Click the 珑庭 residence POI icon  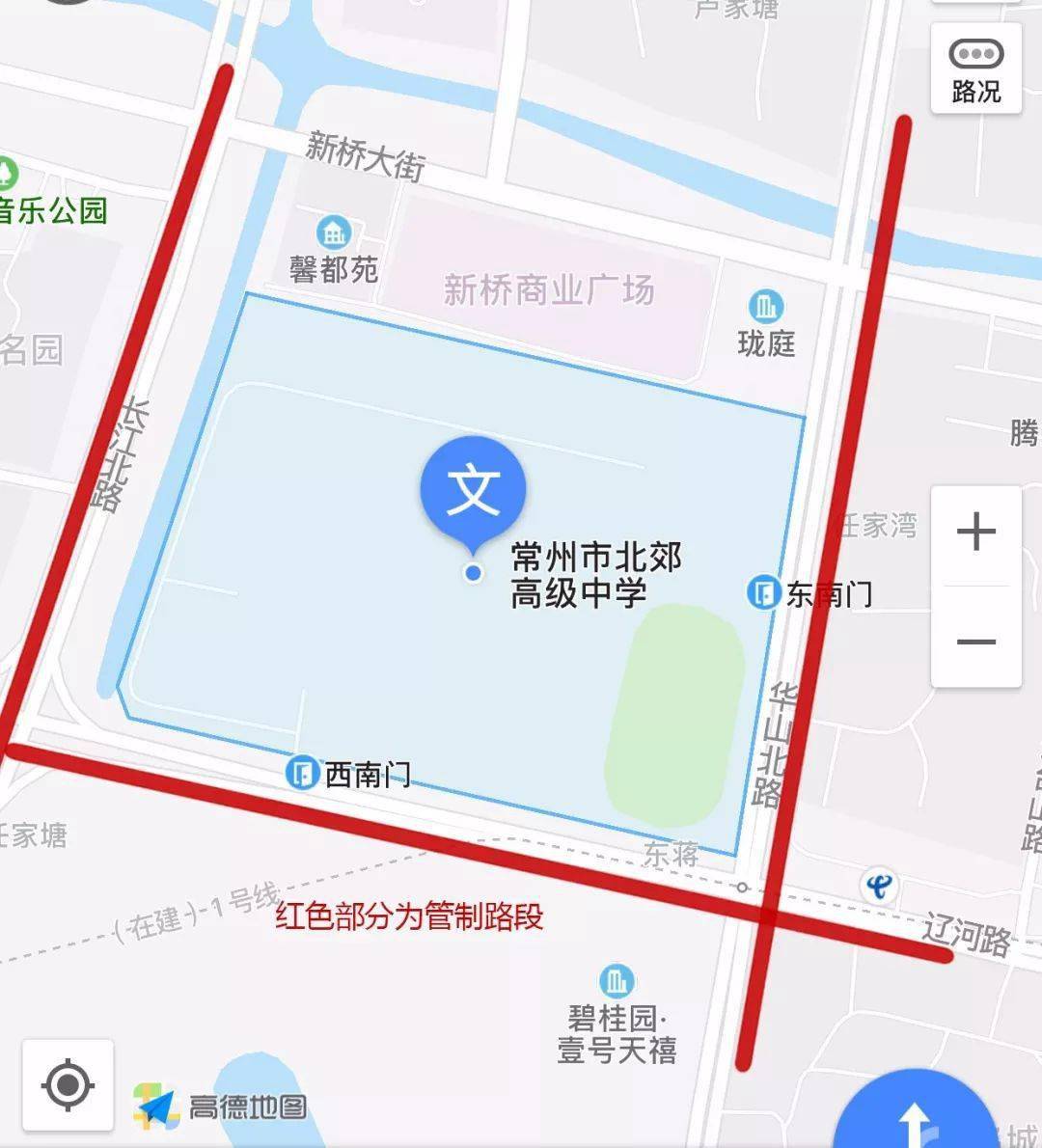[765, 304]
